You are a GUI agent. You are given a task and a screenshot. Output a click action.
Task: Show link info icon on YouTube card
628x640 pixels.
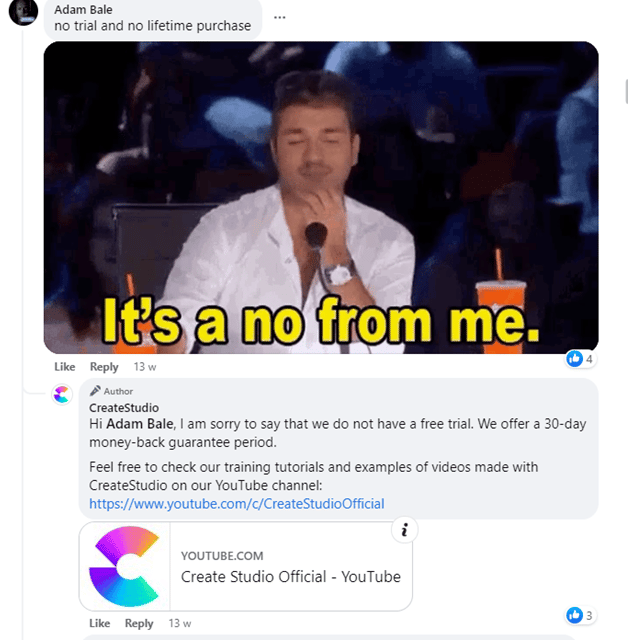click(x=404, y=531)
